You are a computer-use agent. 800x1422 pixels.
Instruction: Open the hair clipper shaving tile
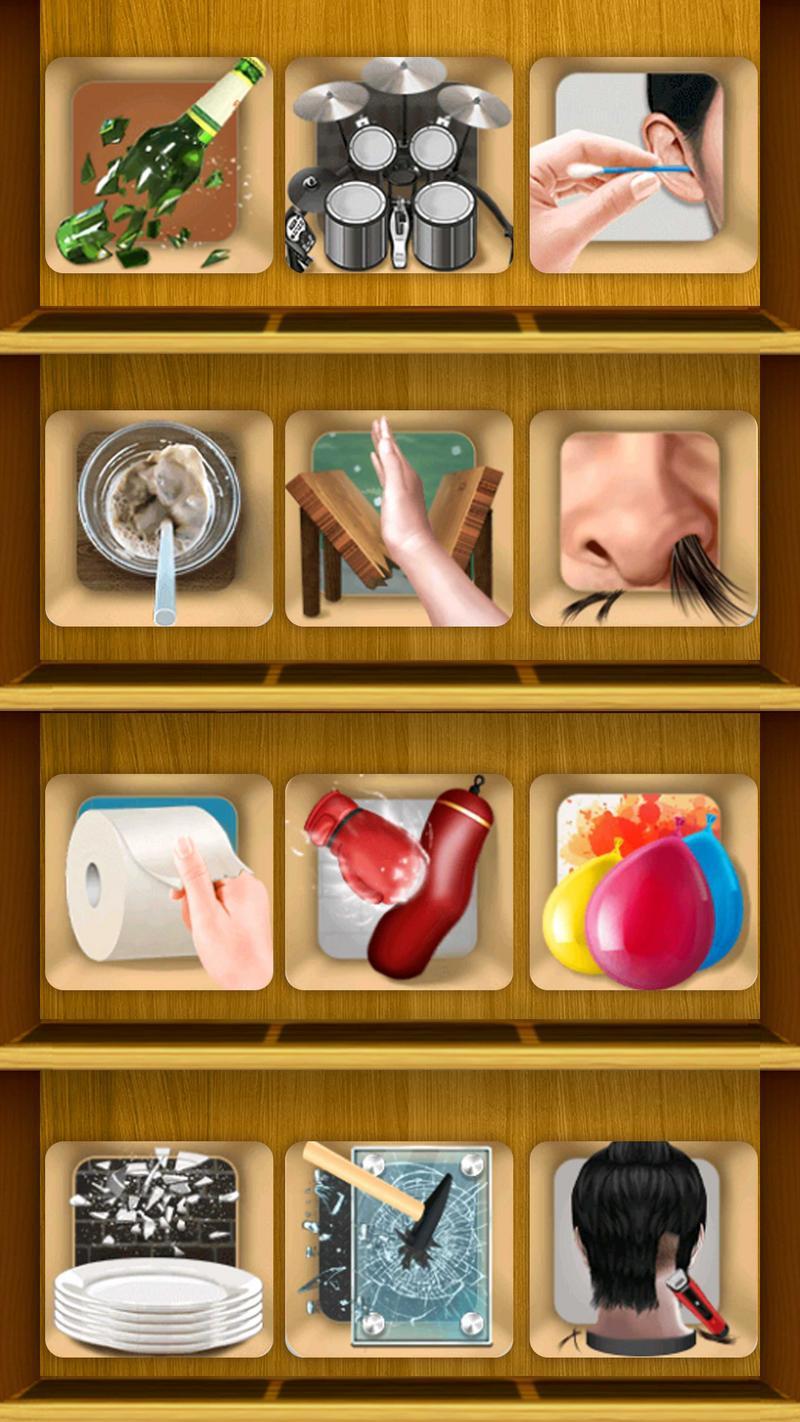643,1249
